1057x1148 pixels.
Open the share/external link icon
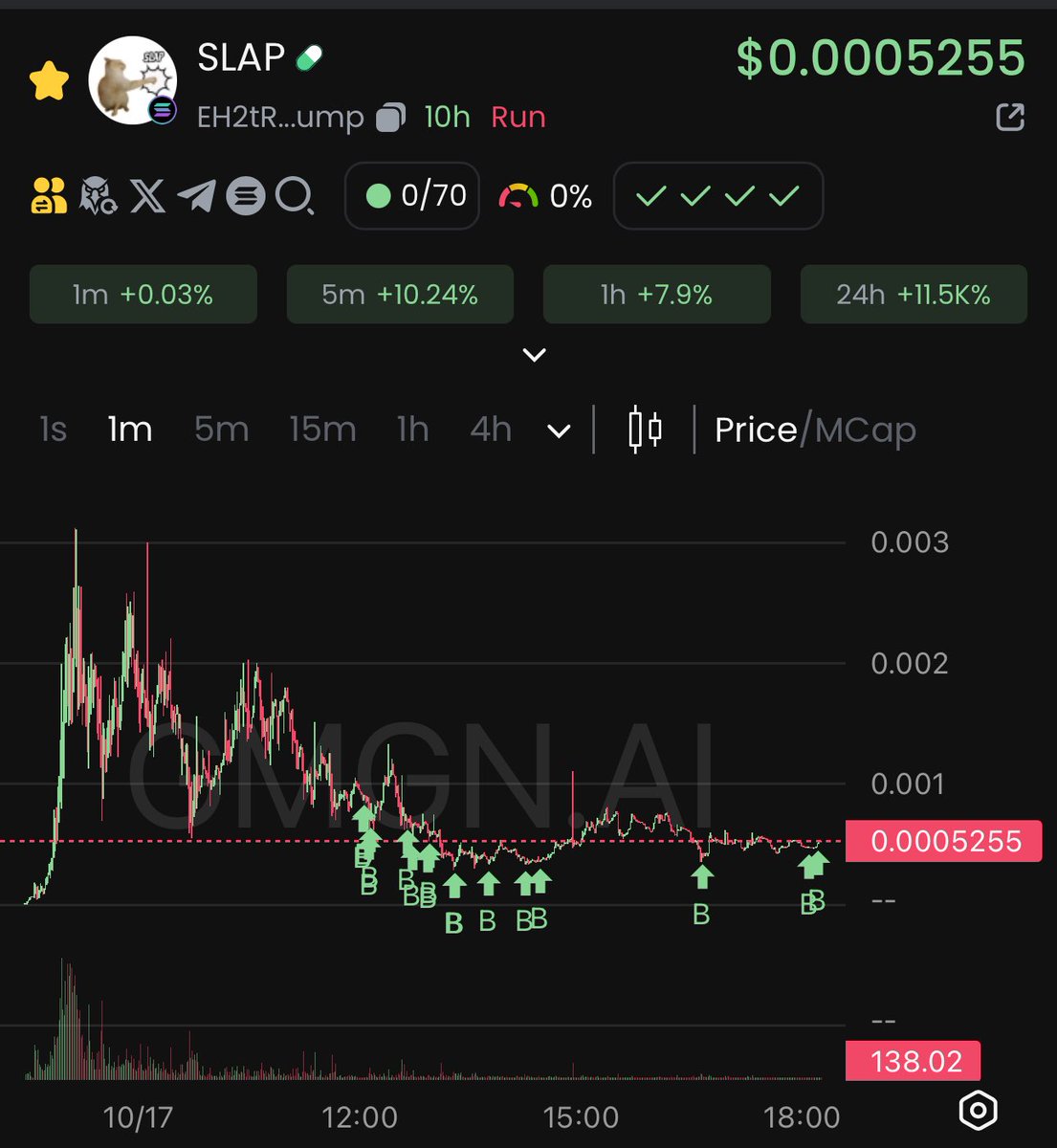pos(1010,118)
